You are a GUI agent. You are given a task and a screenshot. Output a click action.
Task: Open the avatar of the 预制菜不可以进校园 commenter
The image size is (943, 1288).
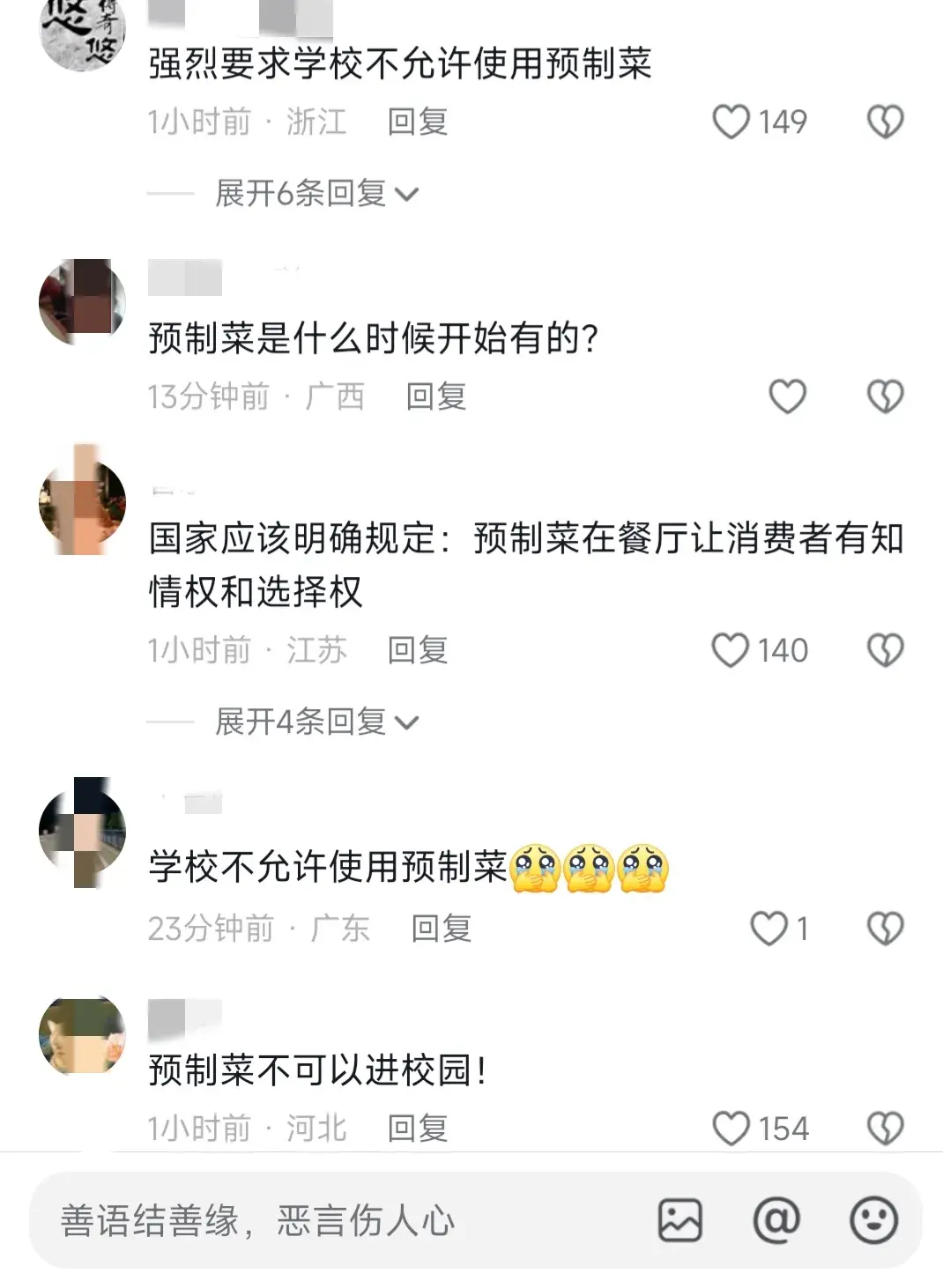(83, 1036)
